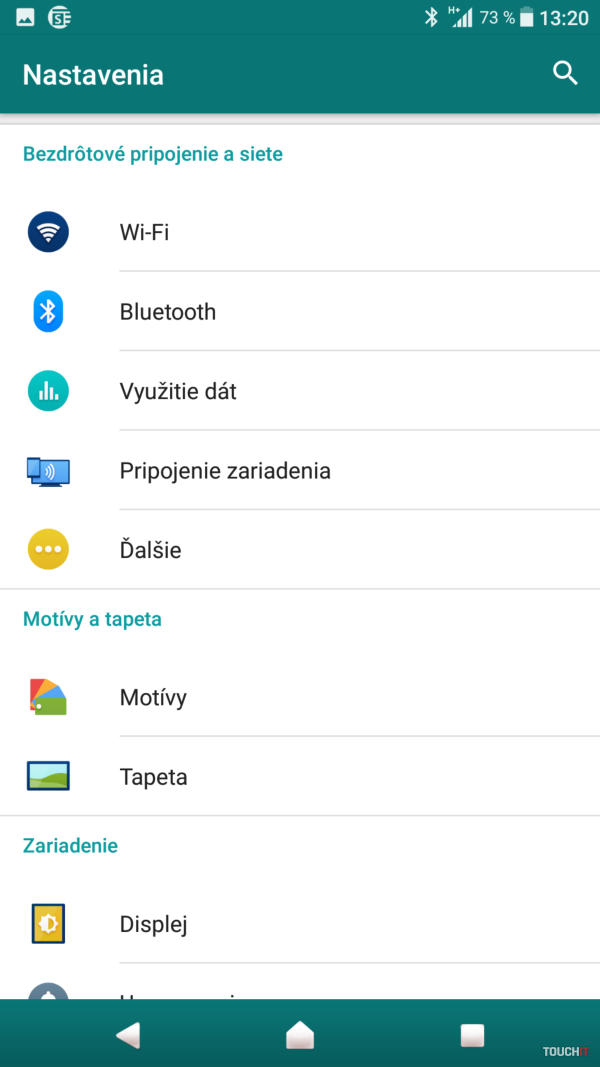Go back with the navigation bar arrow
The height and width of the screenshot is (1067, 600).
[x=128, y=1035]
